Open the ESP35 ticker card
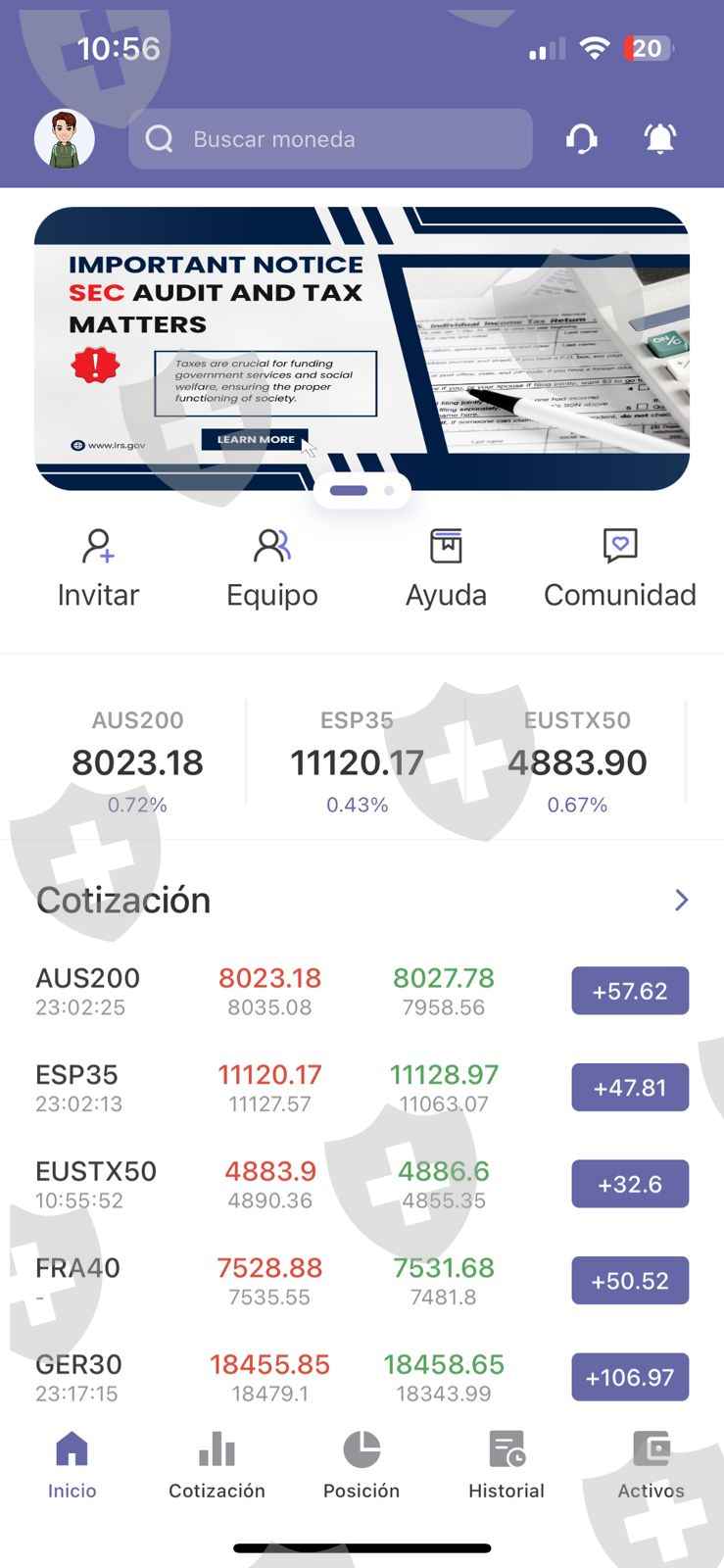Screen dimensions: 724x1568 tap(357, 762)
